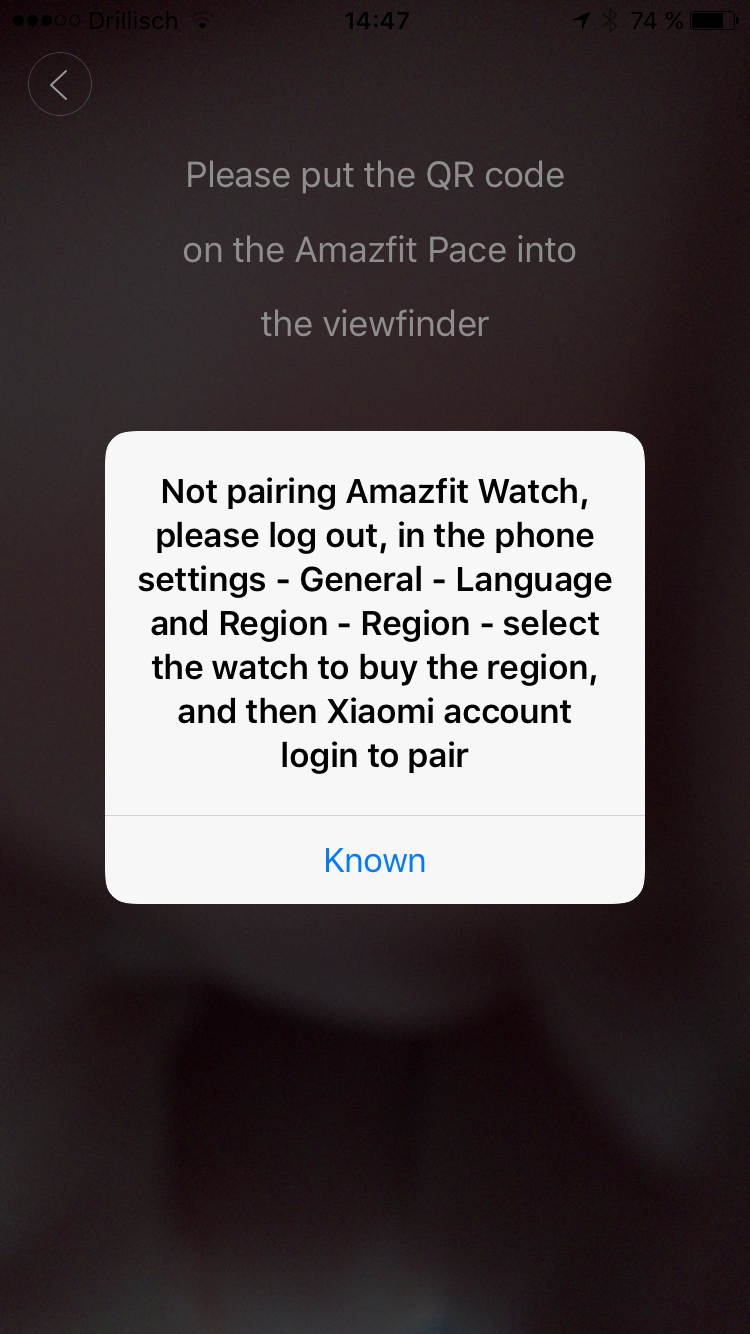This screenshot has width=750, height=1334.
Task: Go back with the arrow icon
Action: (x=60, y=85)
